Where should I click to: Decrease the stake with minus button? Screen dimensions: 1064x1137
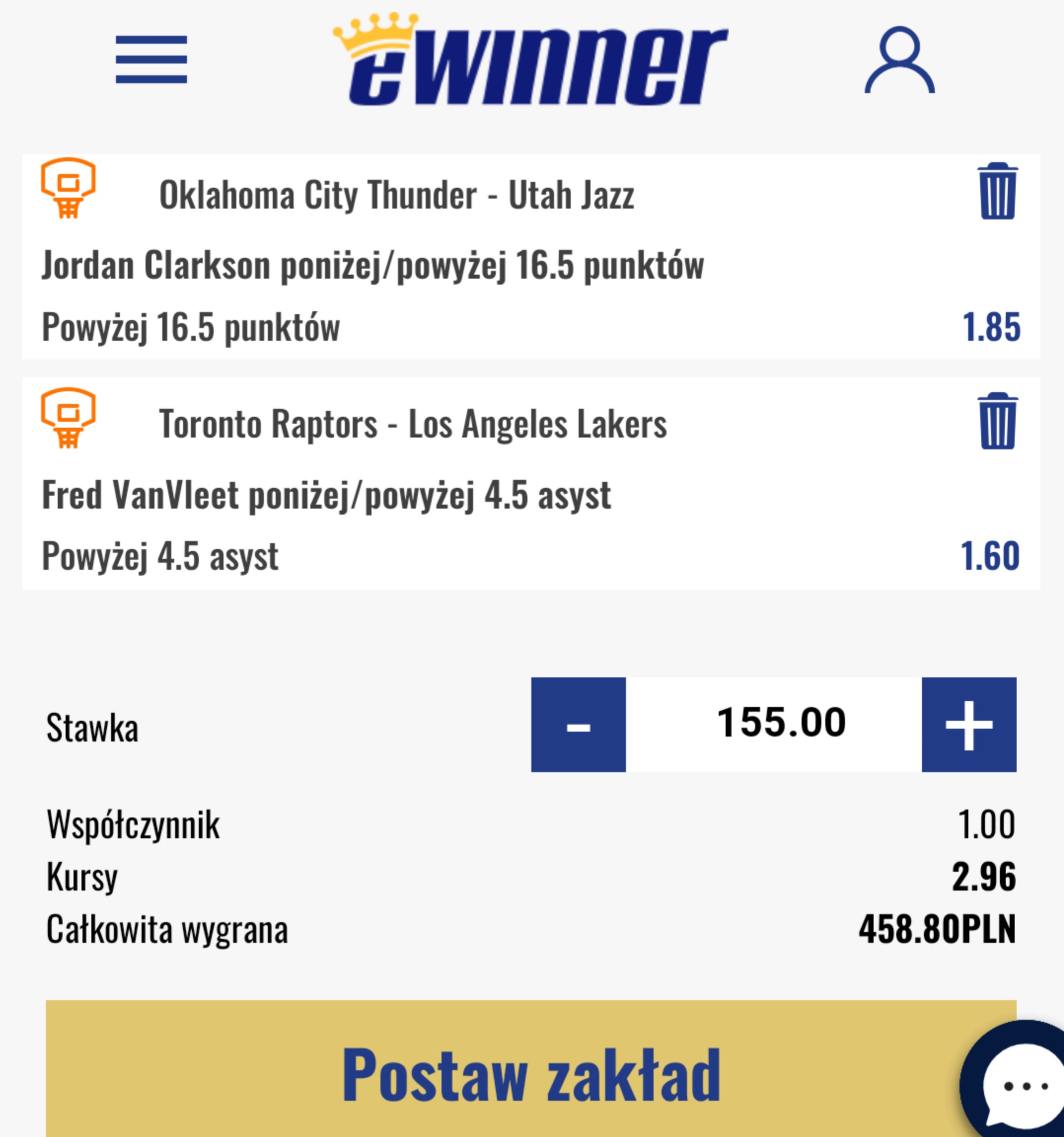click(x=578, y=725)
